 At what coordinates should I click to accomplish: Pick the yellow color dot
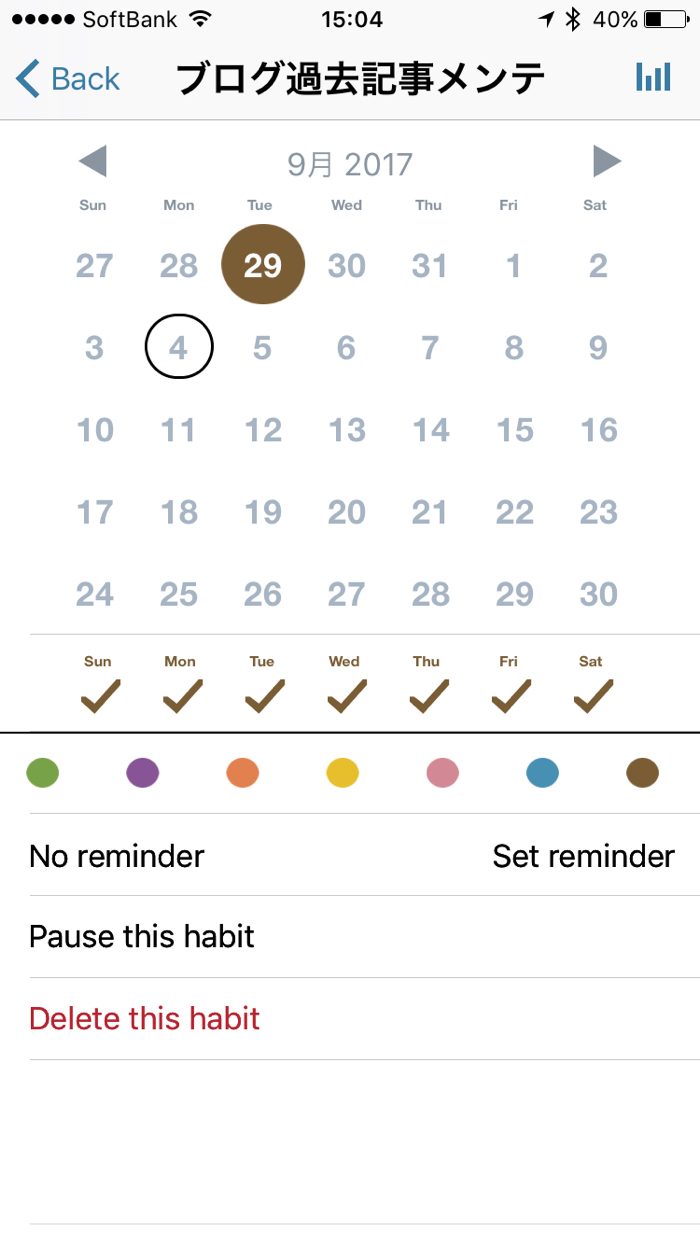point(343,773)
